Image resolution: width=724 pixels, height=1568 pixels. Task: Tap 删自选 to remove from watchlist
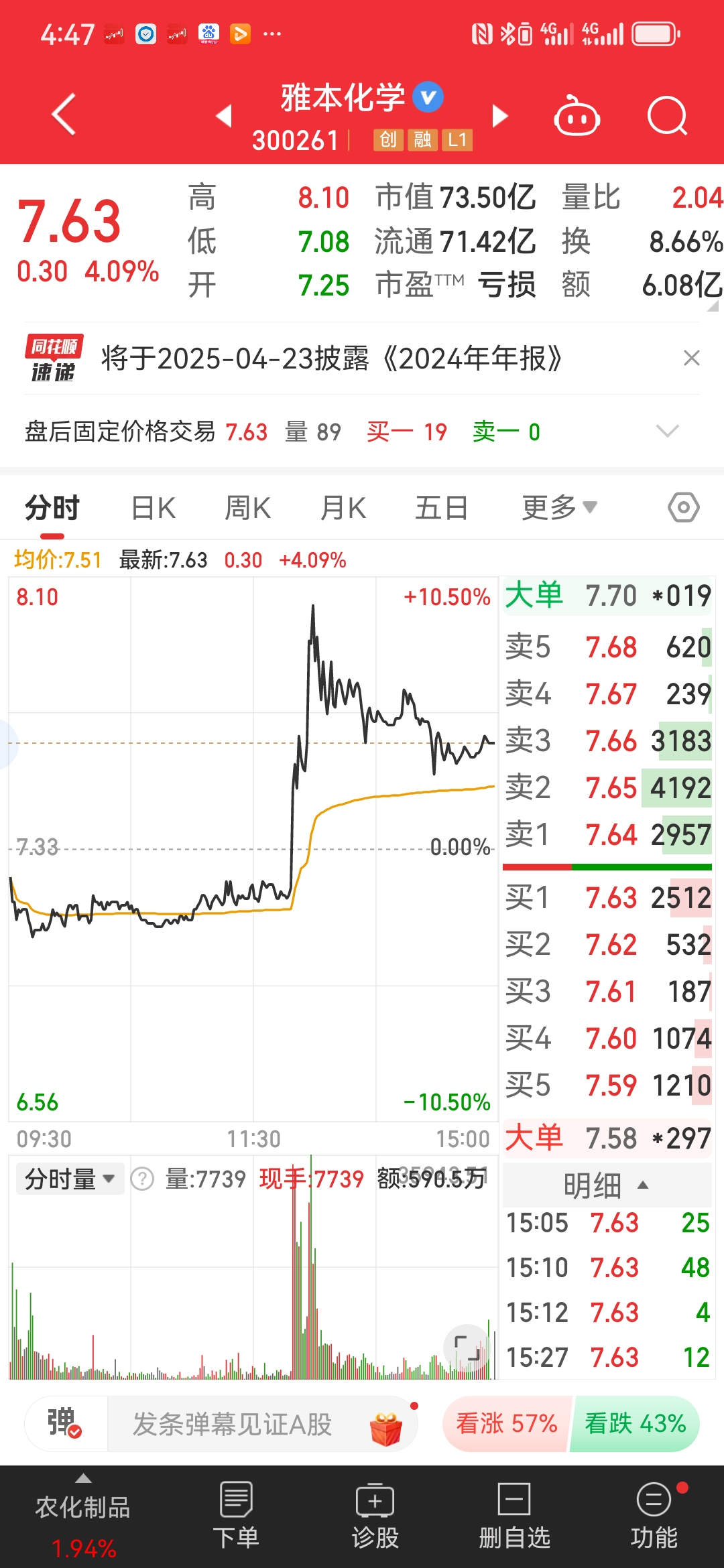pyautogui.click(x=512, y=1511)
